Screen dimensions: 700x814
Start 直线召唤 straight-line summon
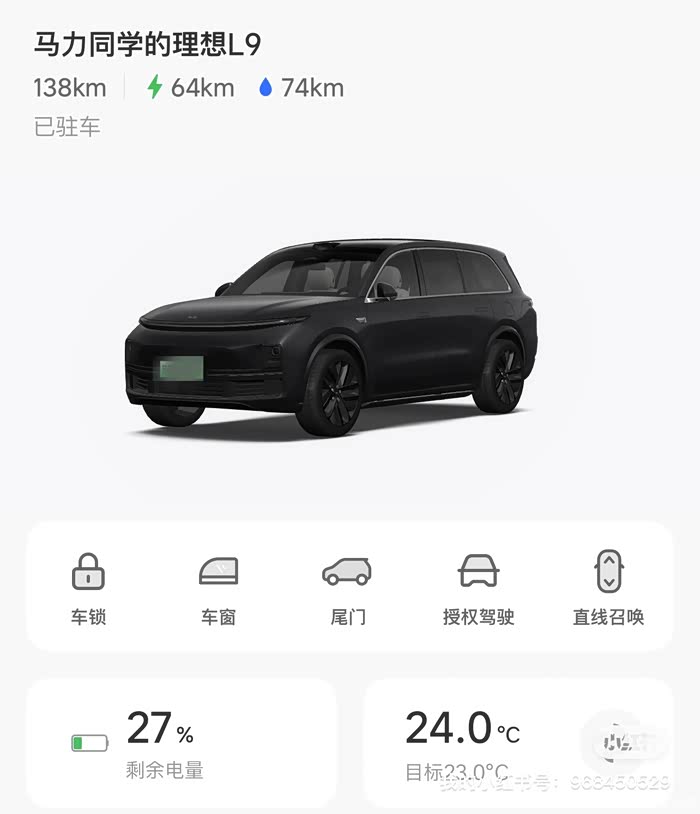pos(609,588)
